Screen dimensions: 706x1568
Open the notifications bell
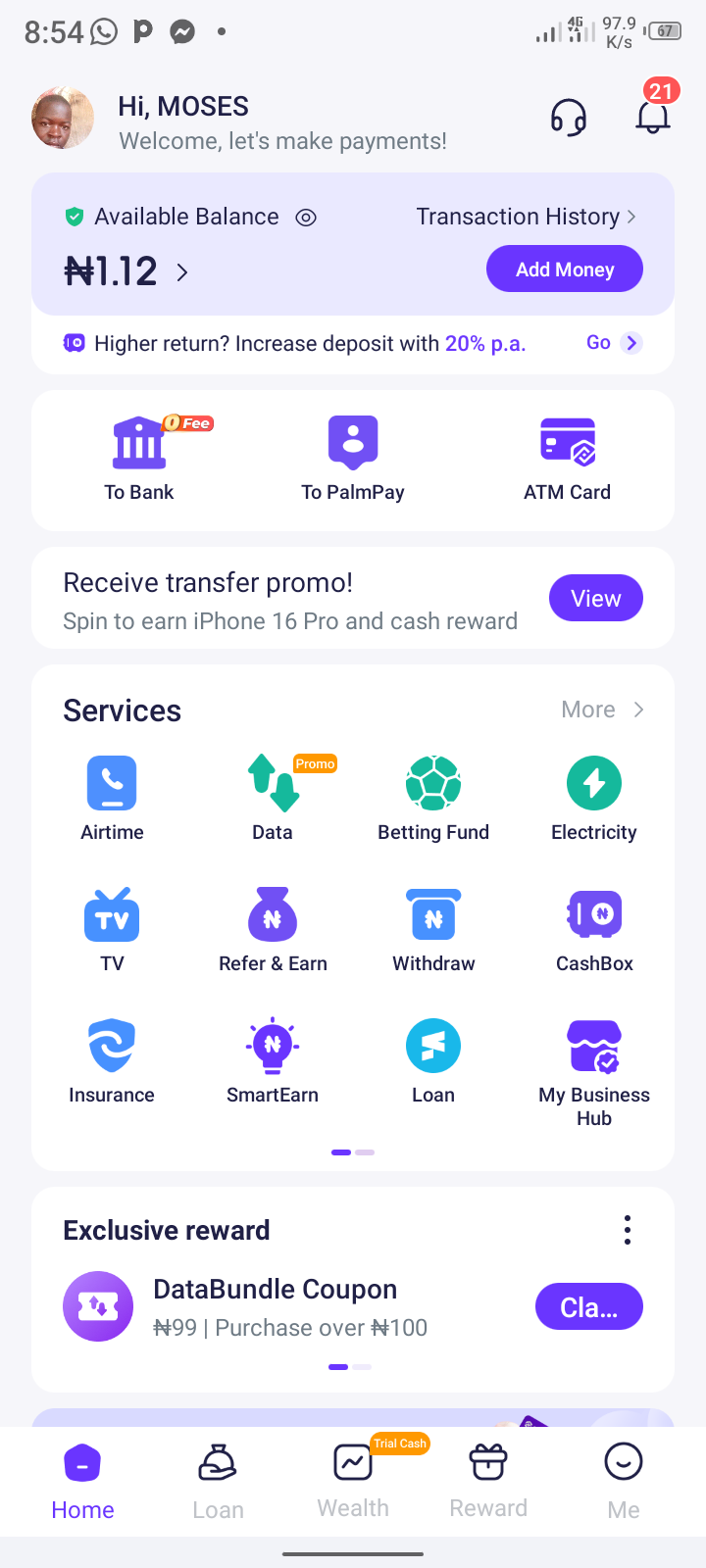click(x=652, y=116)
